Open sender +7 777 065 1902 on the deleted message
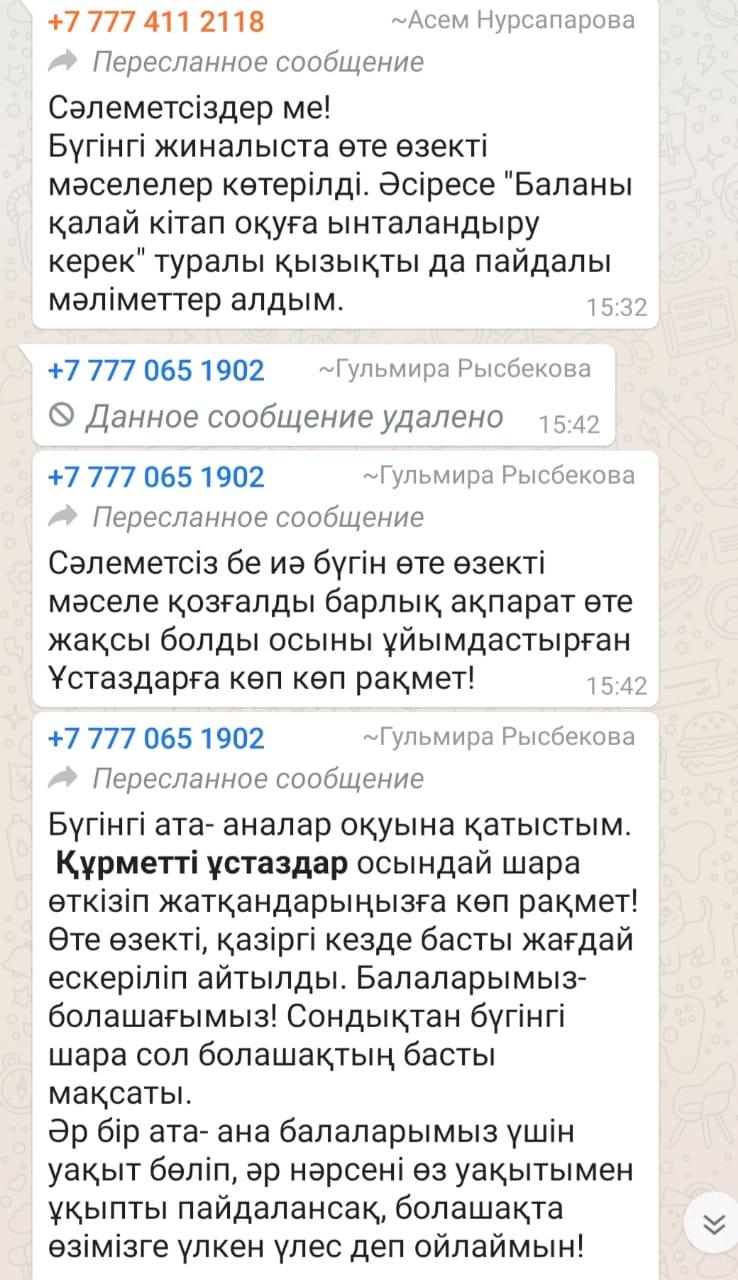The width and height of the screenshot is (738, 1280). click(x=156, y=370)
